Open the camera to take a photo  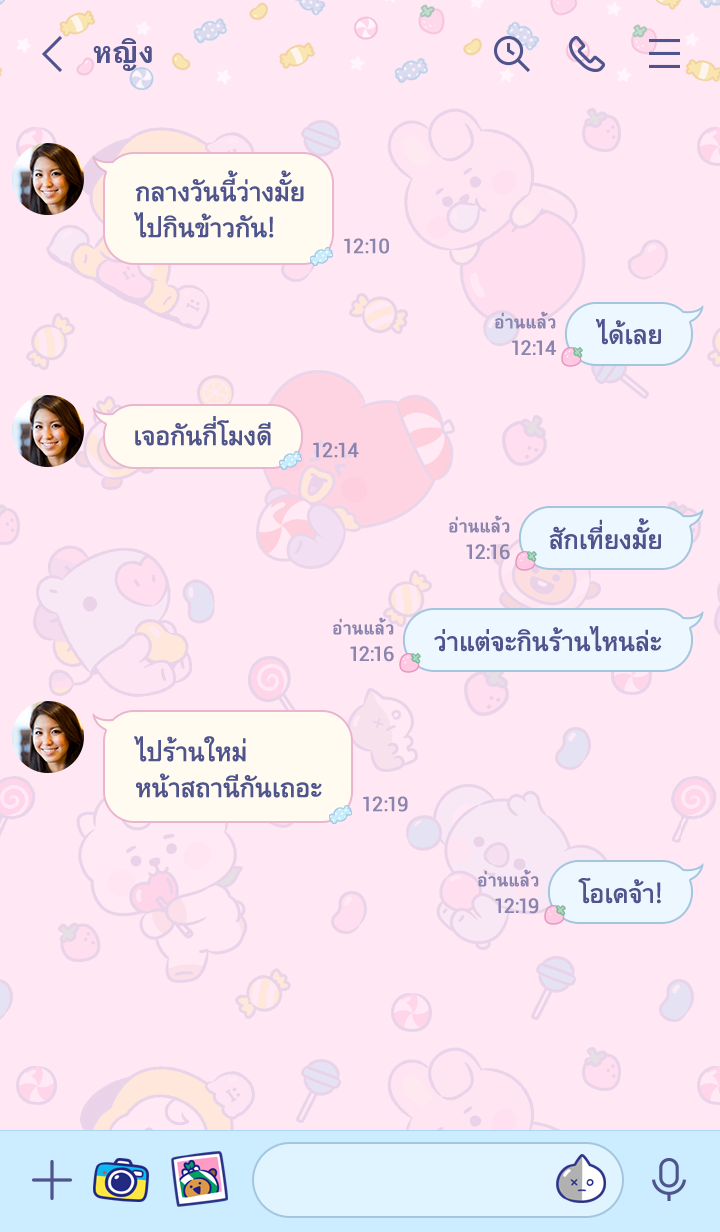tap(121, 1181)
